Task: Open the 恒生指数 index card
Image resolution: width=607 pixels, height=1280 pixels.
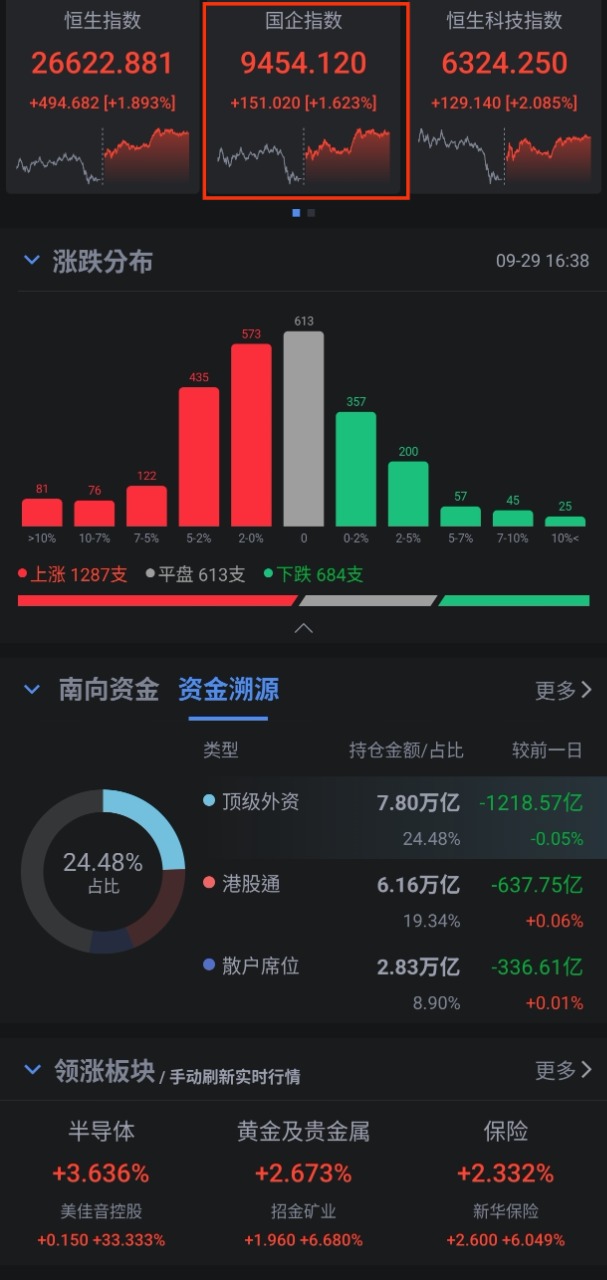Action: pyautogui.click(x=102, y=95)
